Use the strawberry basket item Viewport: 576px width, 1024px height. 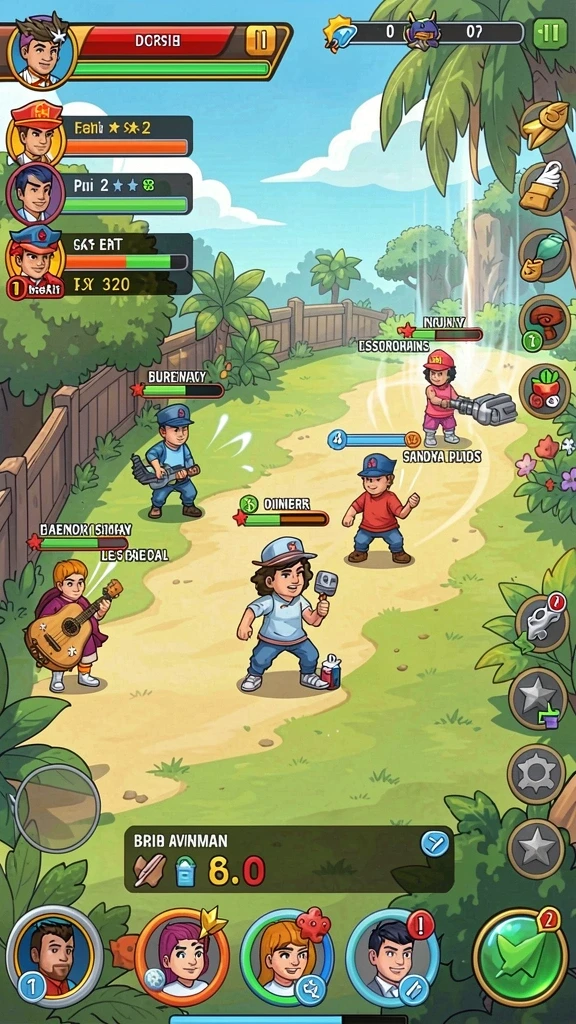pyautogui.click(x=545, y=391)
